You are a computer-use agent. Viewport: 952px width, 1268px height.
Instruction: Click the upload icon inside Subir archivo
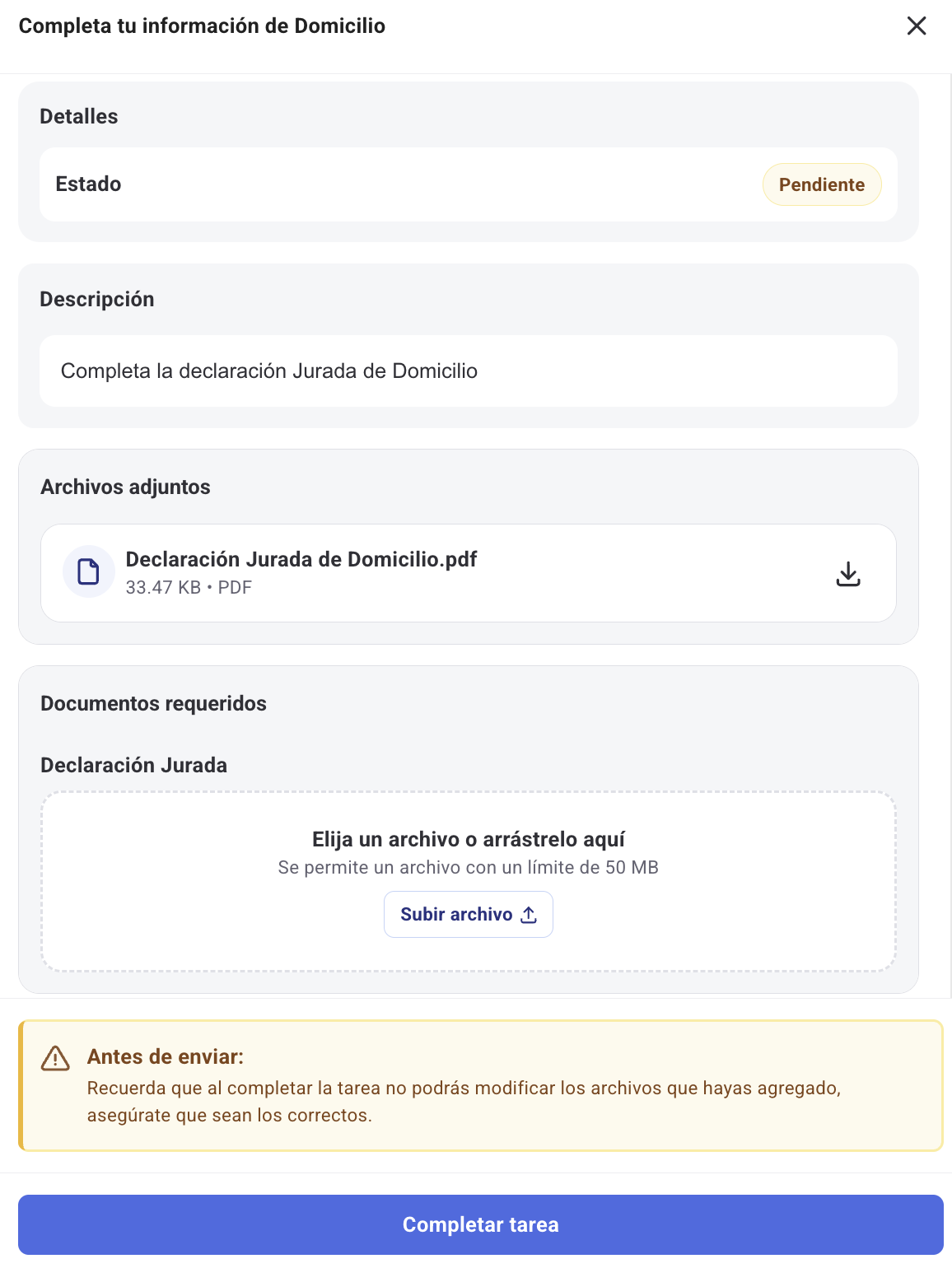(x=528, y=914)
